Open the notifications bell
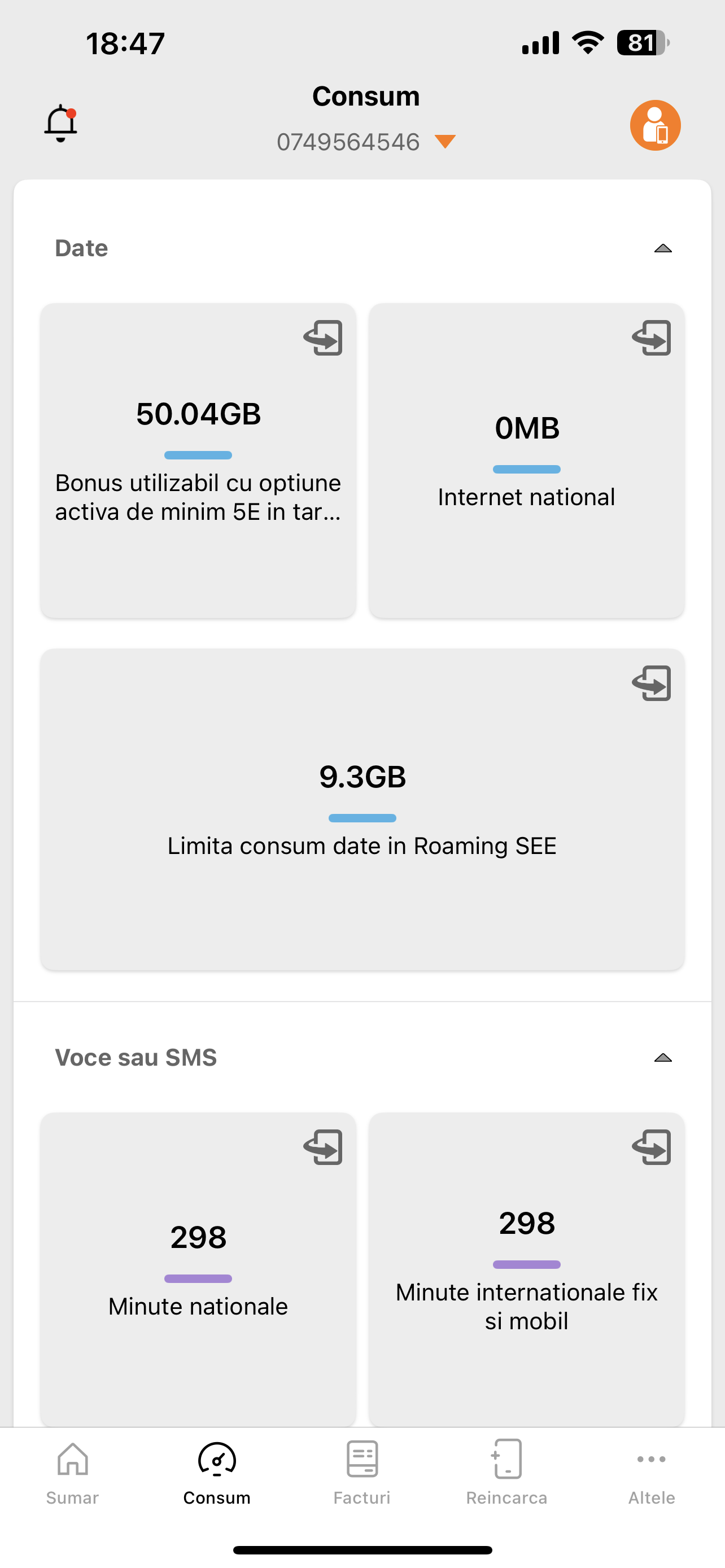 click(x=60, y=124)
